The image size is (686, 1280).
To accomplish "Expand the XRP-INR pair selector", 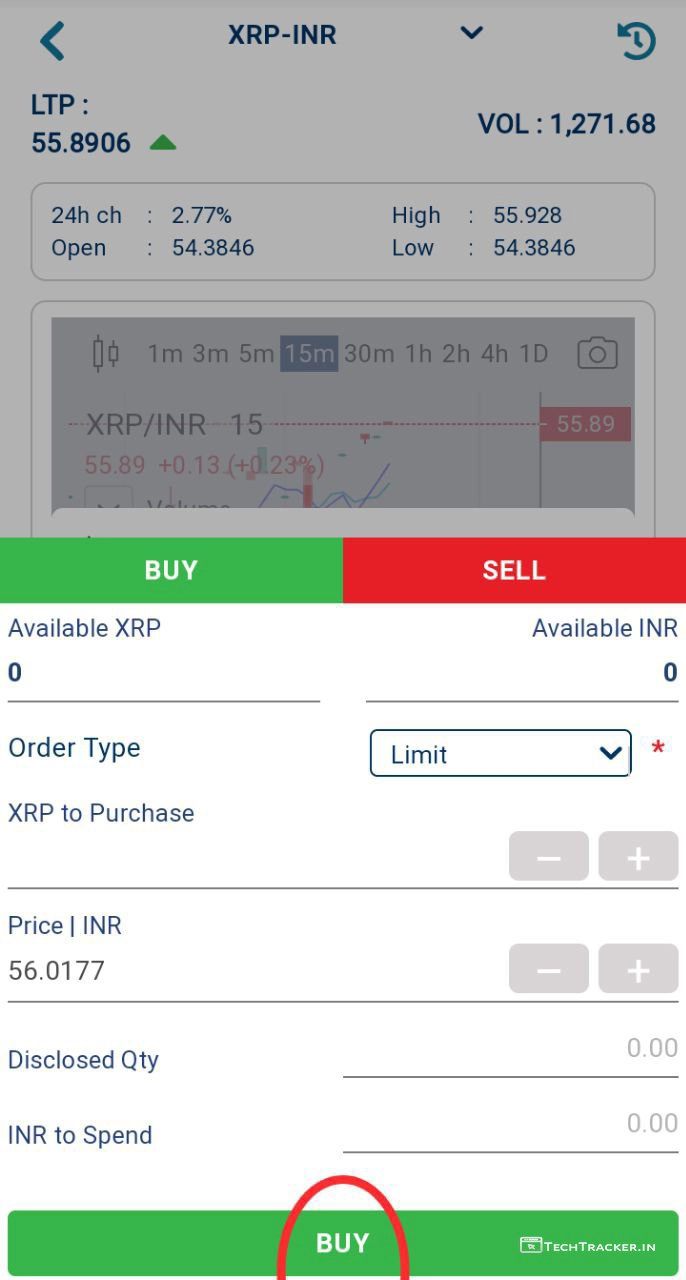I will click(x=471, y=33).
